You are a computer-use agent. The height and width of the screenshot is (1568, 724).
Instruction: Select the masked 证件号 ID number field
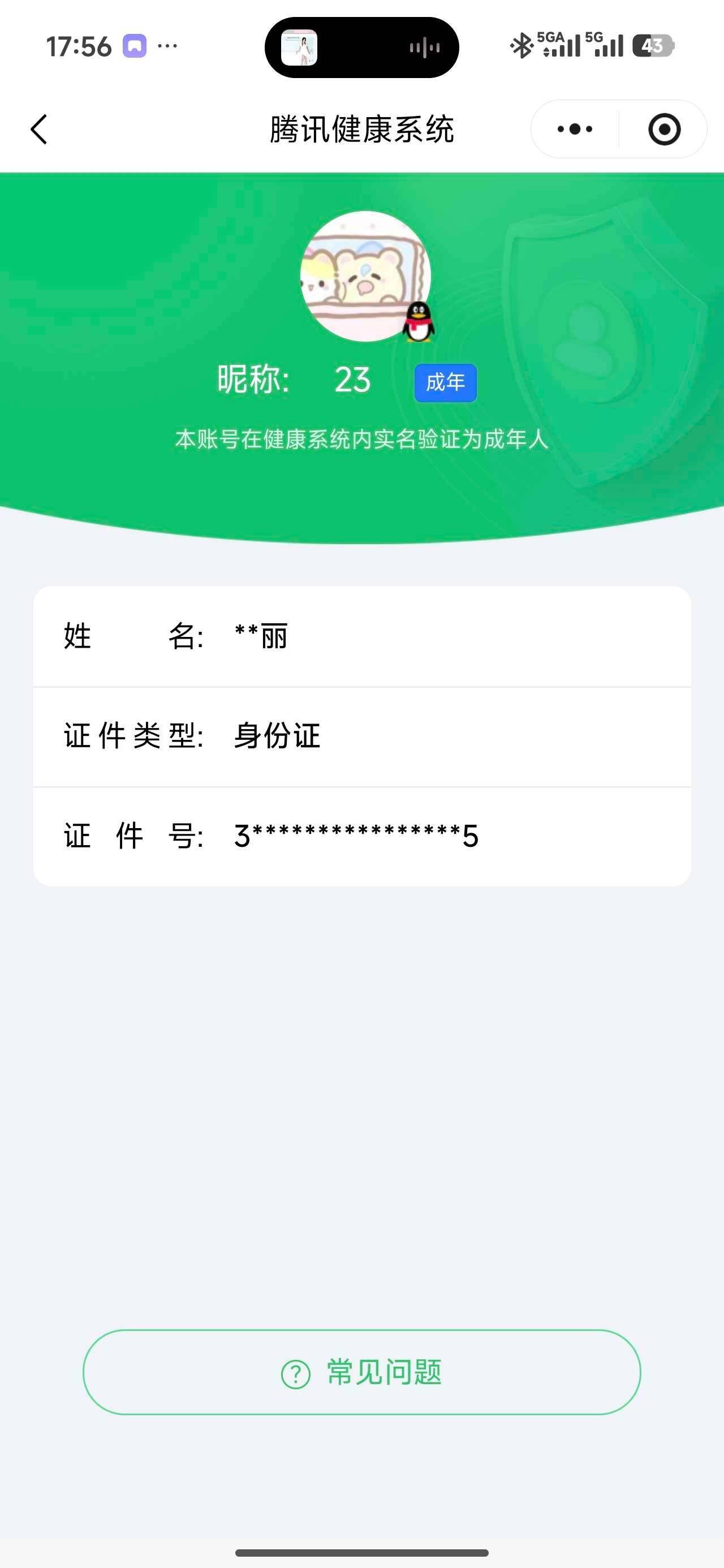[x=361, y=837]
